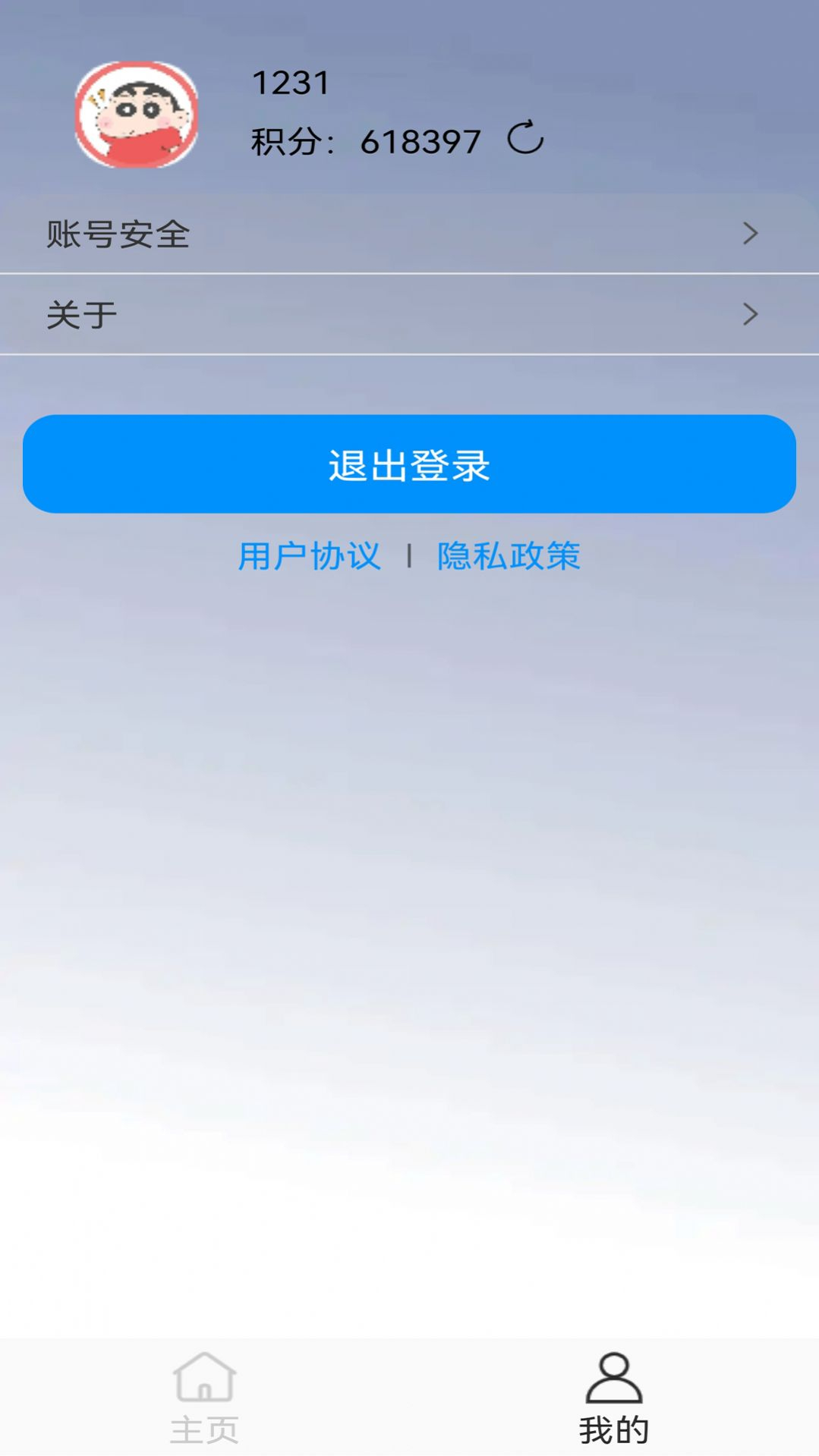
Task: Tap the Shin-chan profile avatar
Action: [x=137, y=115]
